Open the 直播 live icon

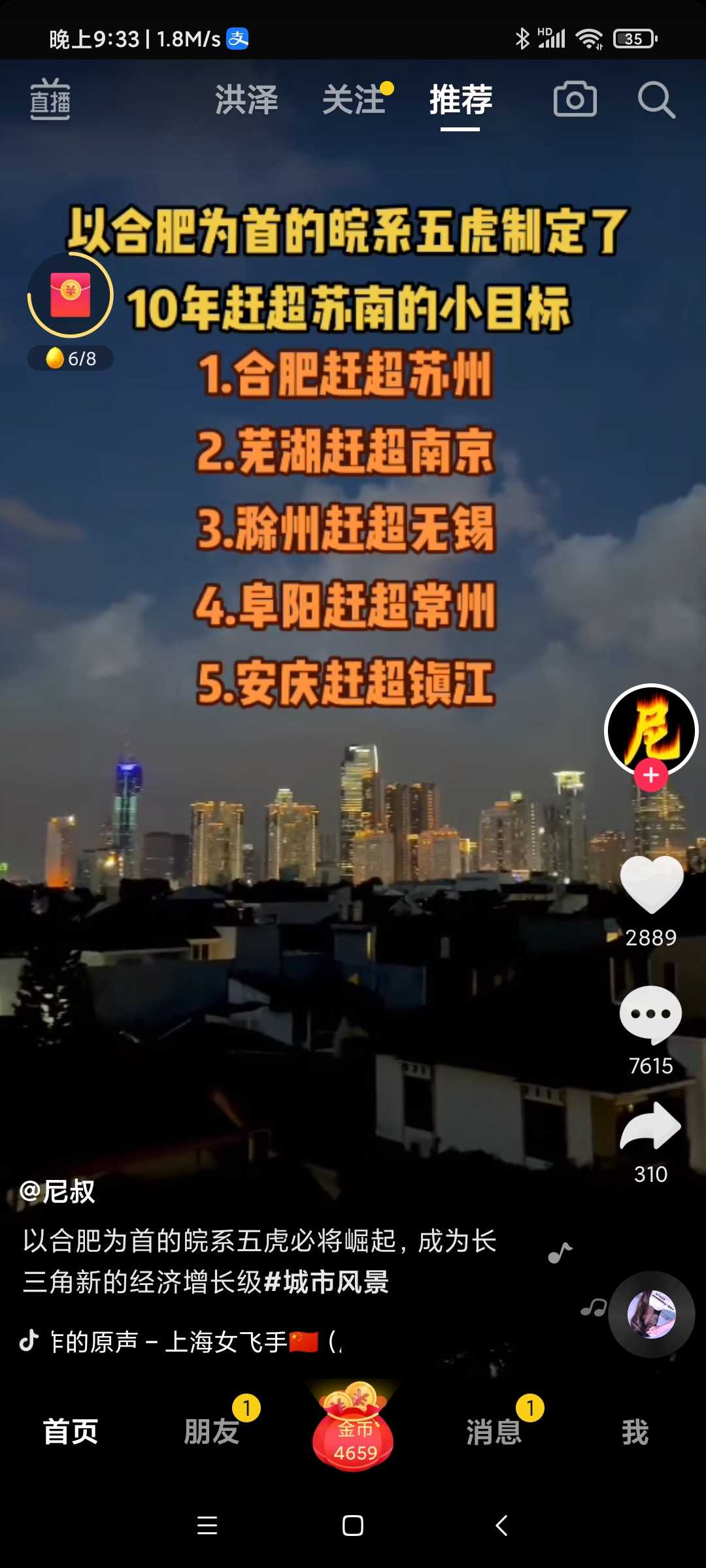(50, 99)
